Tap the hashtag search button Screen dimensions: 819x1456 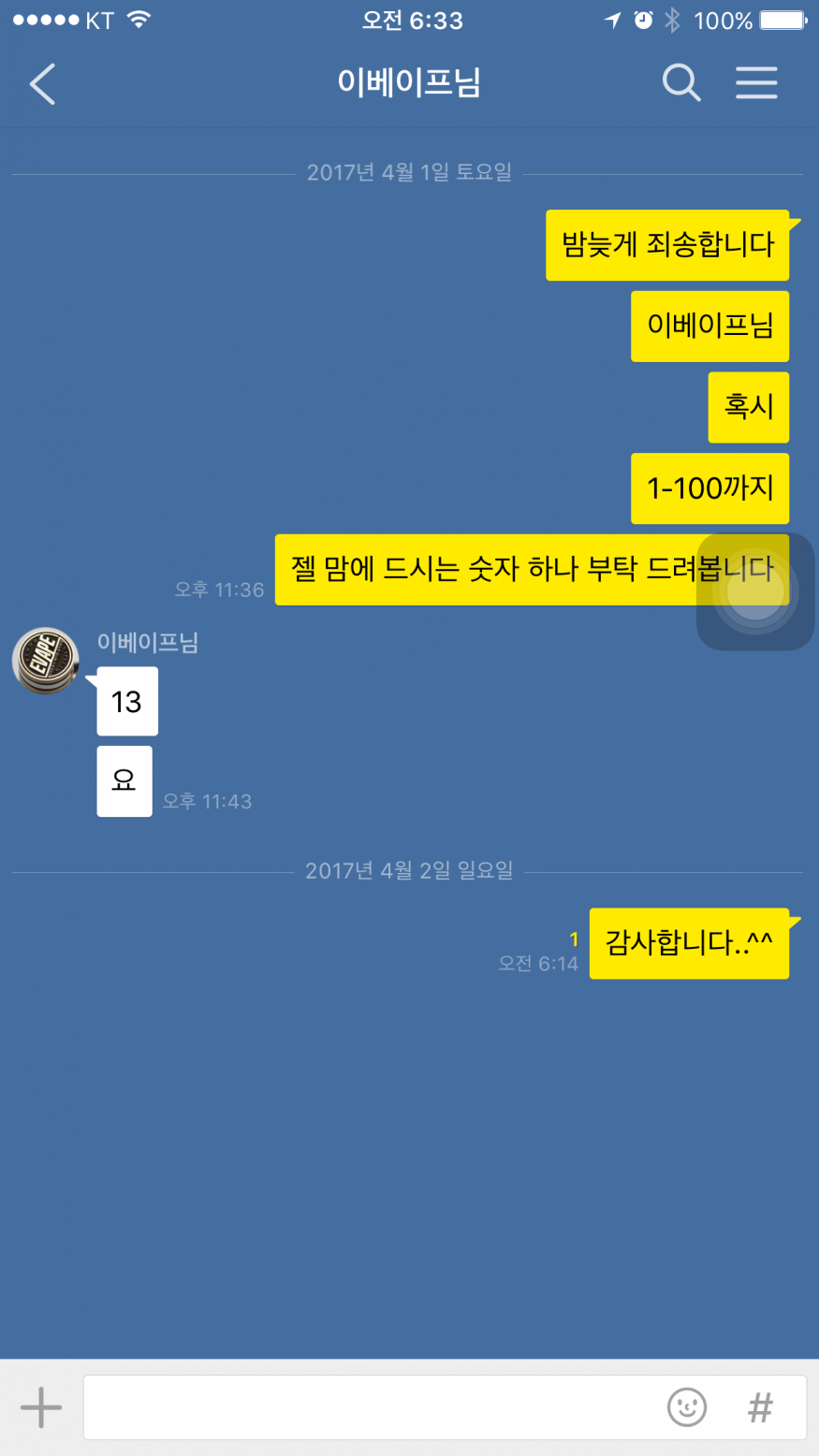point(761,1406)
